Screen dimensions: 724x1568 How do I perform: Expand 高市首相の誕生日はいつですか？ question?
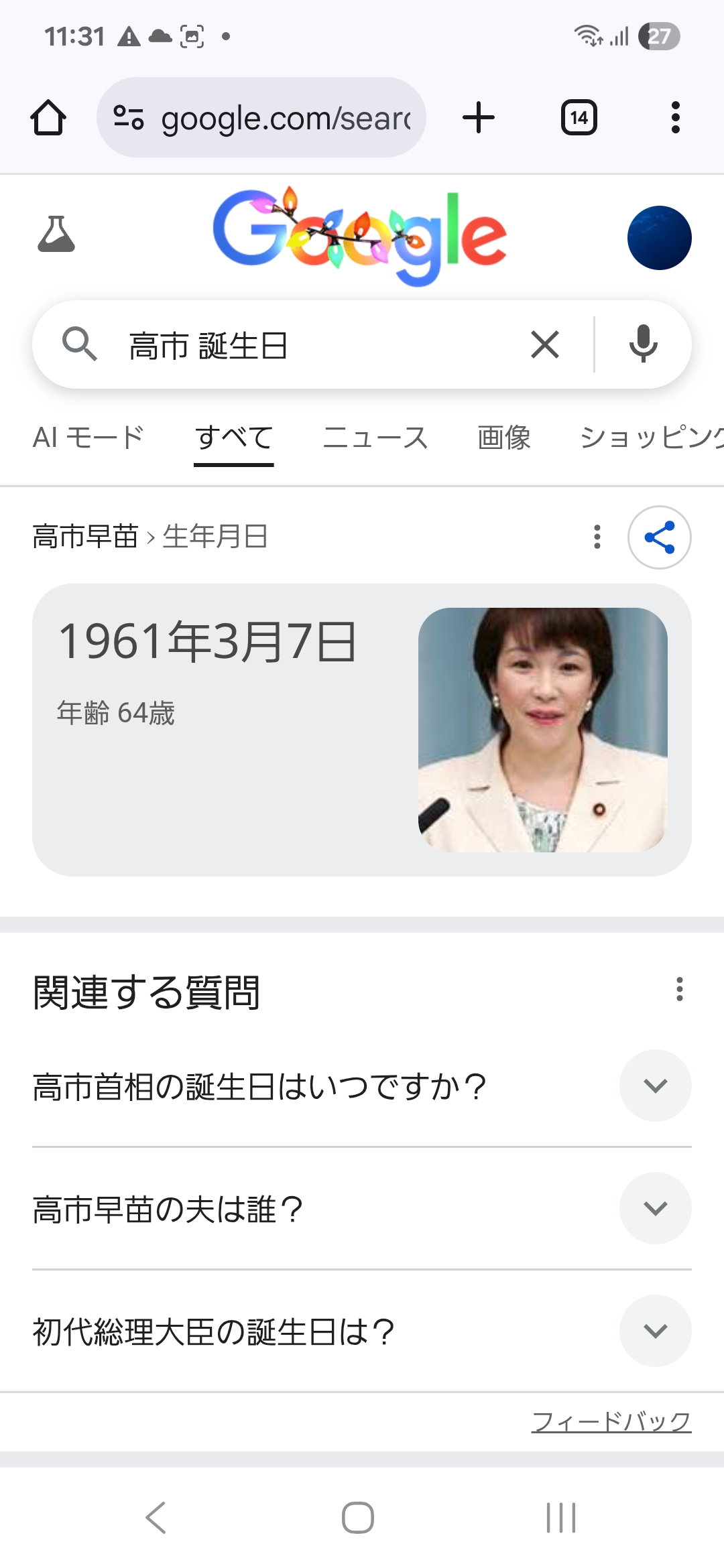coord(655,1086)
